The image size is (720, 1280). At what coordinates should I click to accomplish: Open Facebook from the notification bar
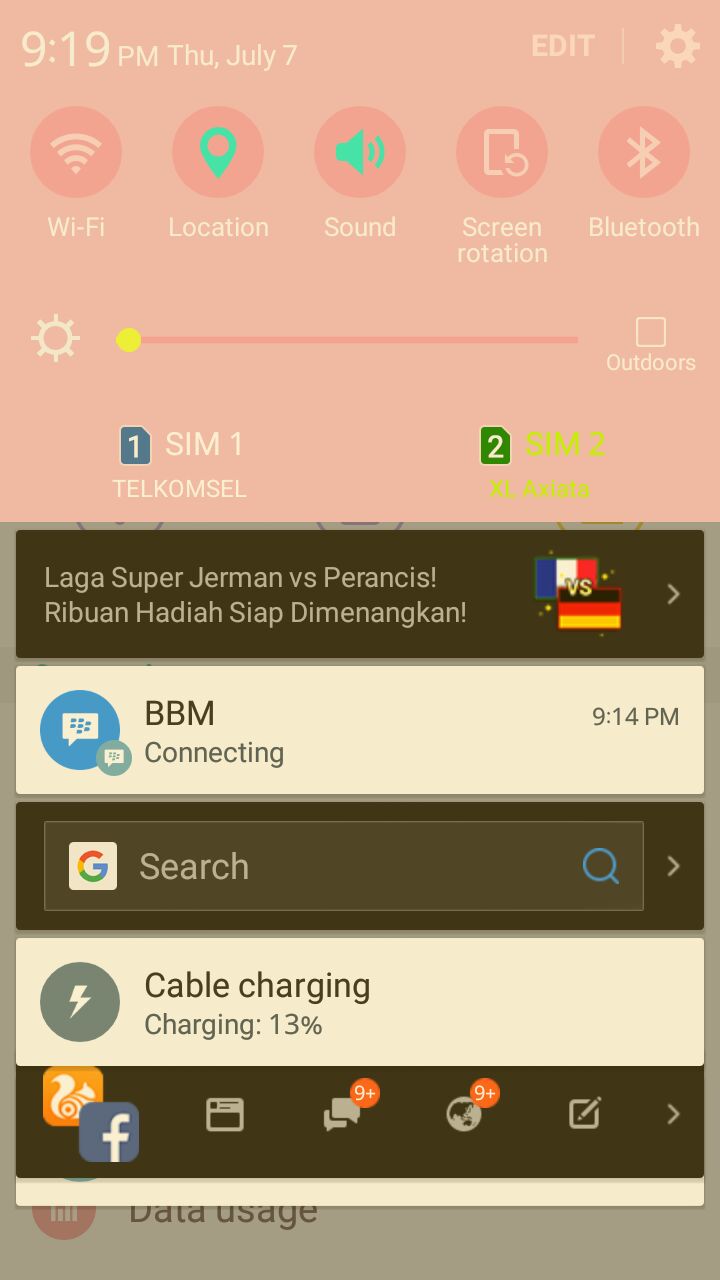pos(108,1133)
